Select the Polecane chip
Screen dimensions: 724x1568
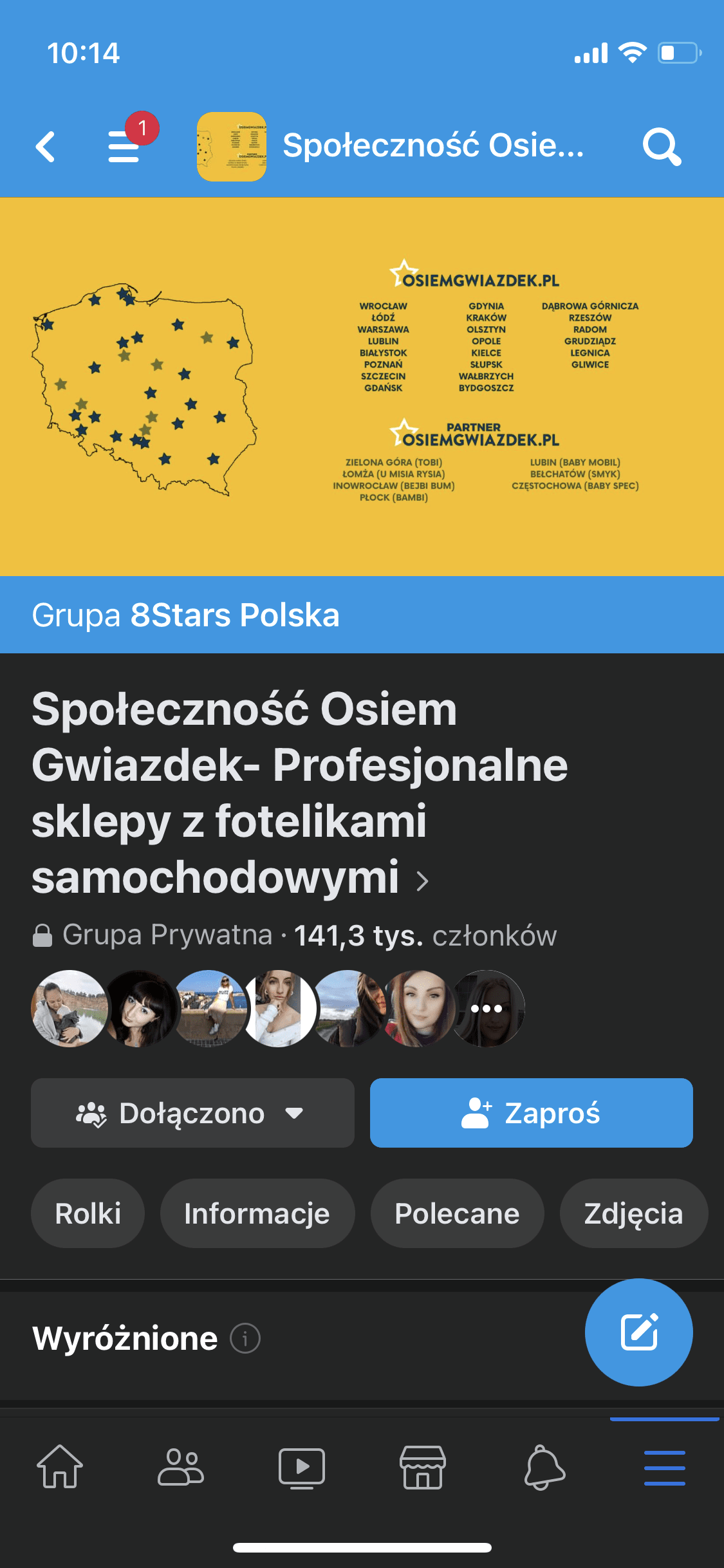457,1213
